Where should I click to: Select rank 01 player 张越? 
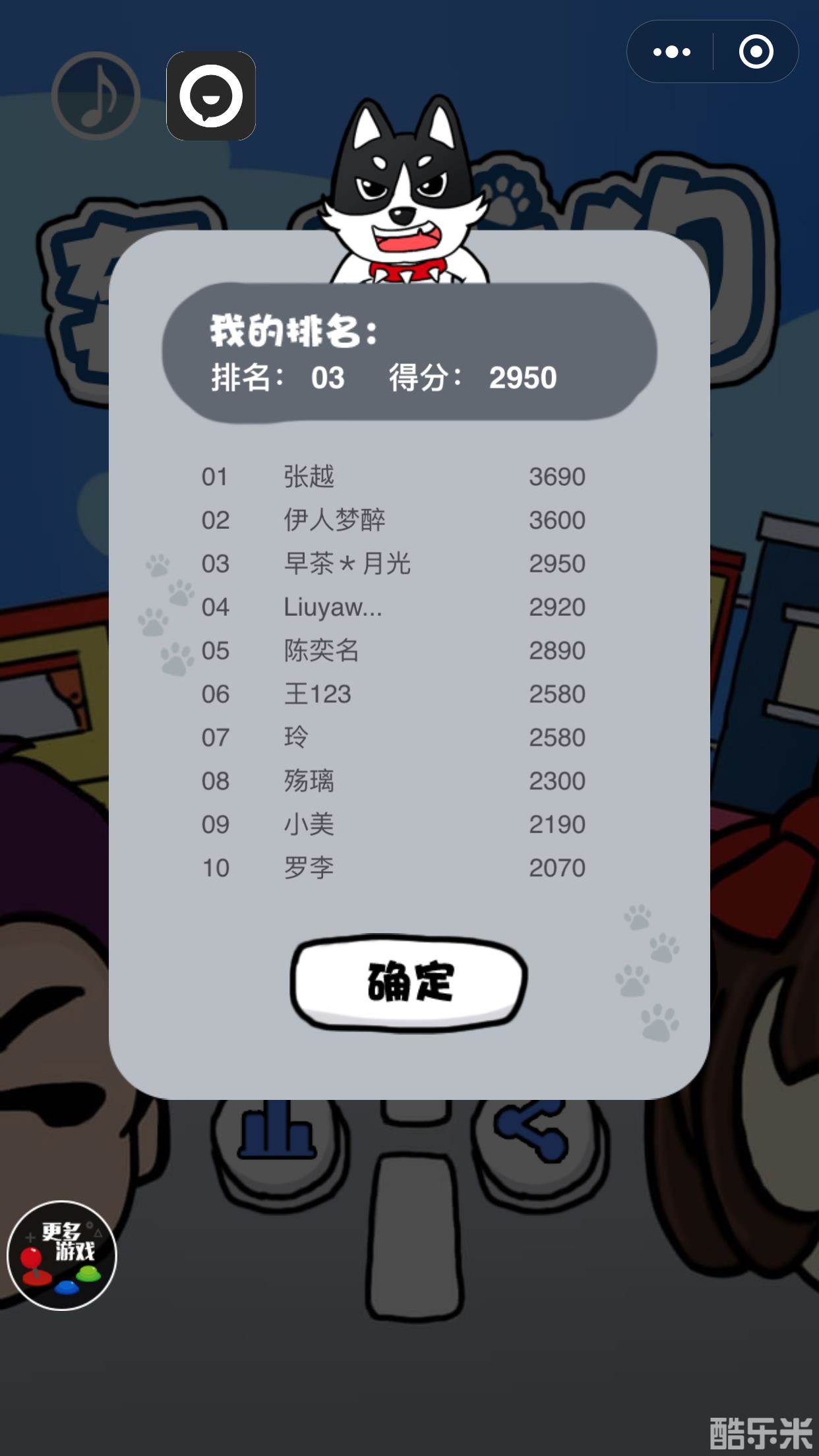[310, 476]
